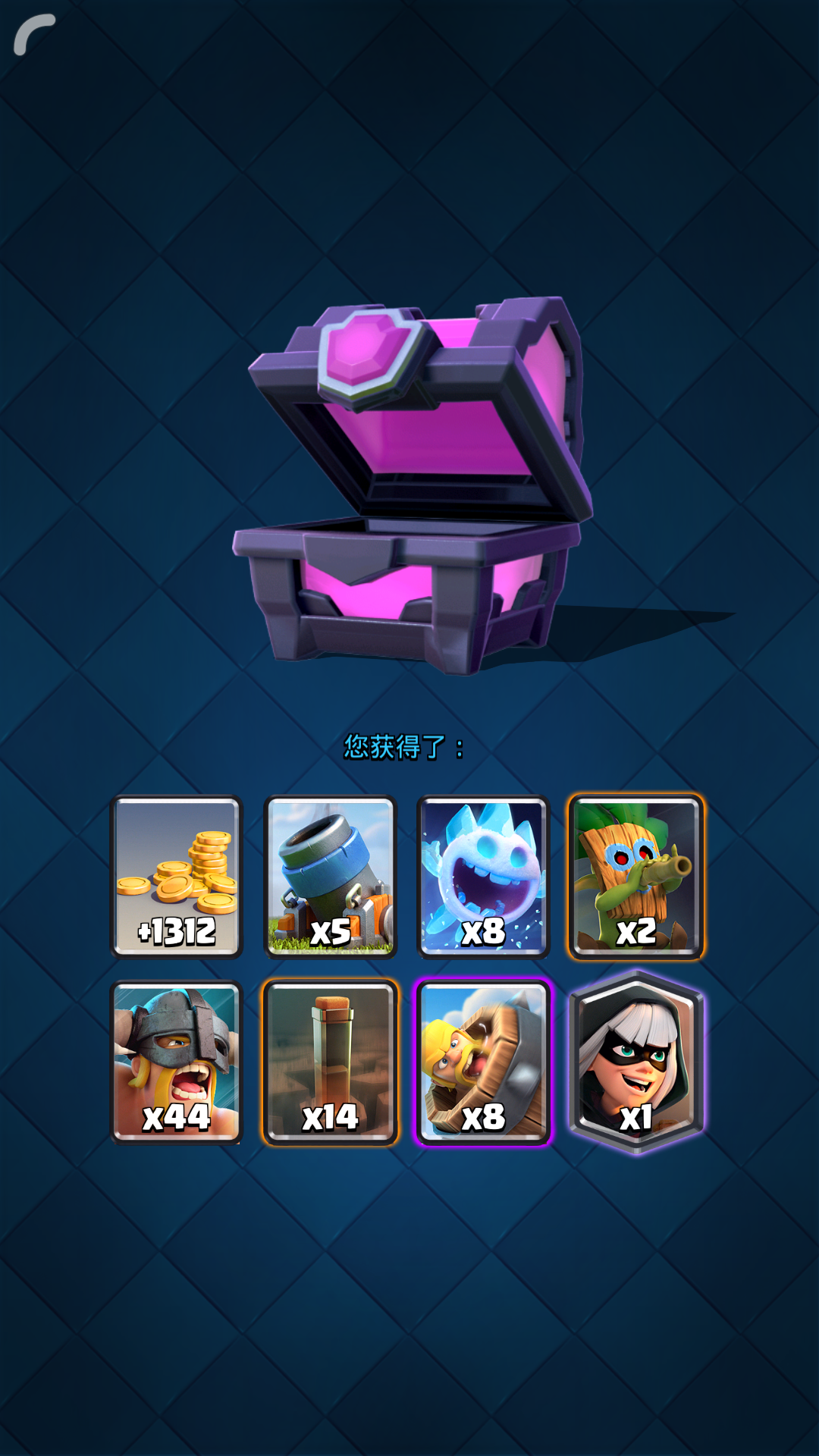Image resolution: width=819 pixels, height=1456 pixels.
Task: Tap the opened purple chest to continue
Action: click(413, 485)
